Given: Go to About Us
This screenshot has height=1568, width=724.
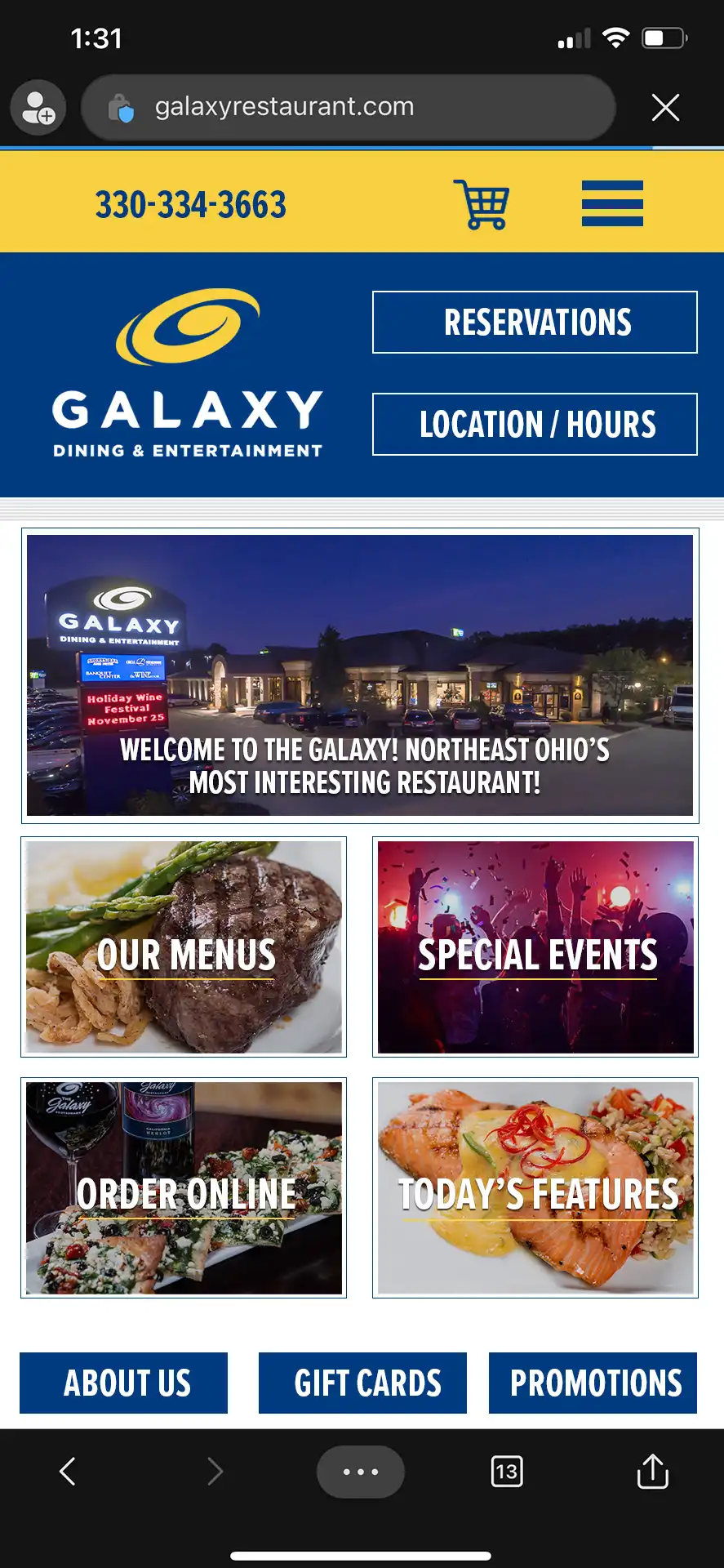Looking at the screenshot, I should tap(123, 1383).
